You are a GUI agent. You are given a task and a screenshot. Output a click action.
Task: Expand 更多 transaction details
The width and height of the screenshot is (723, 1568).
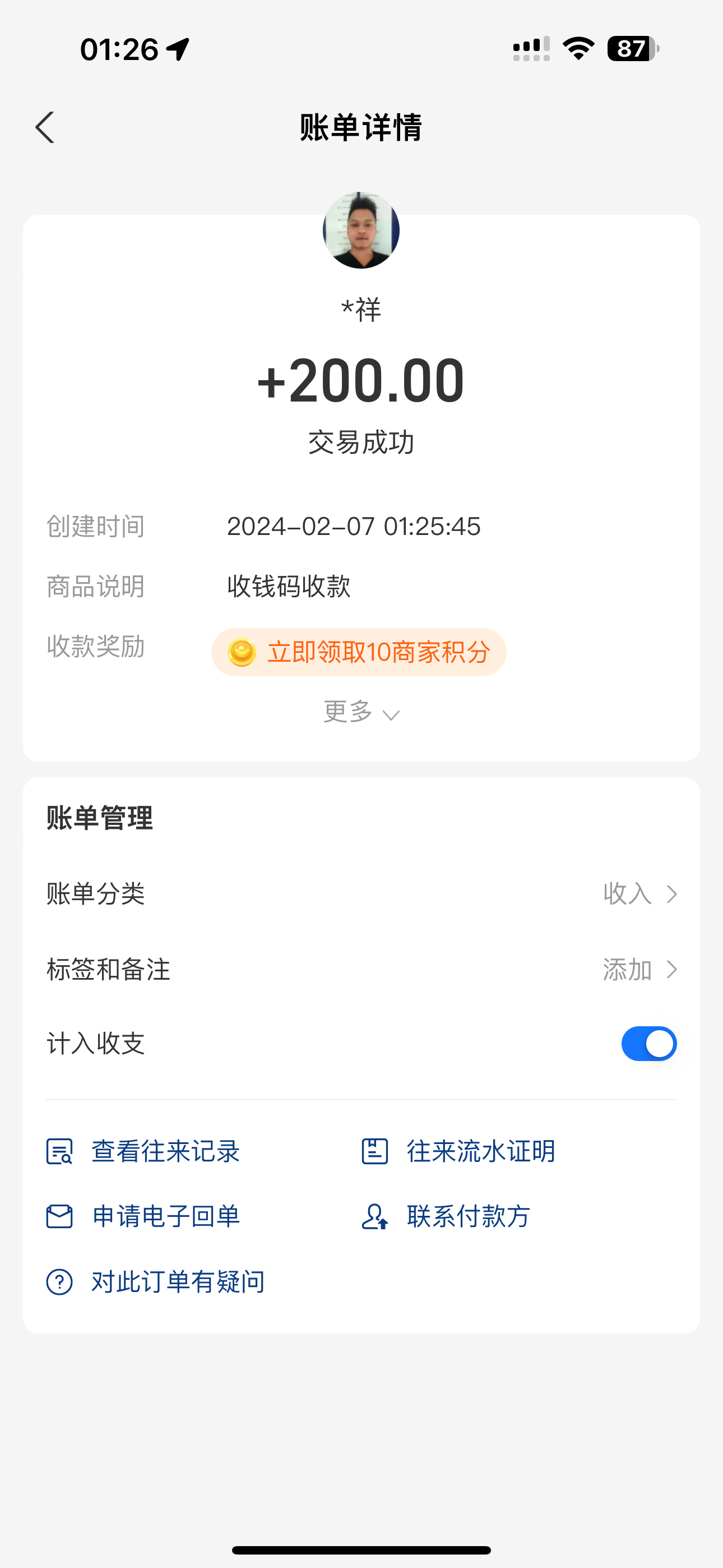(361, 712)
